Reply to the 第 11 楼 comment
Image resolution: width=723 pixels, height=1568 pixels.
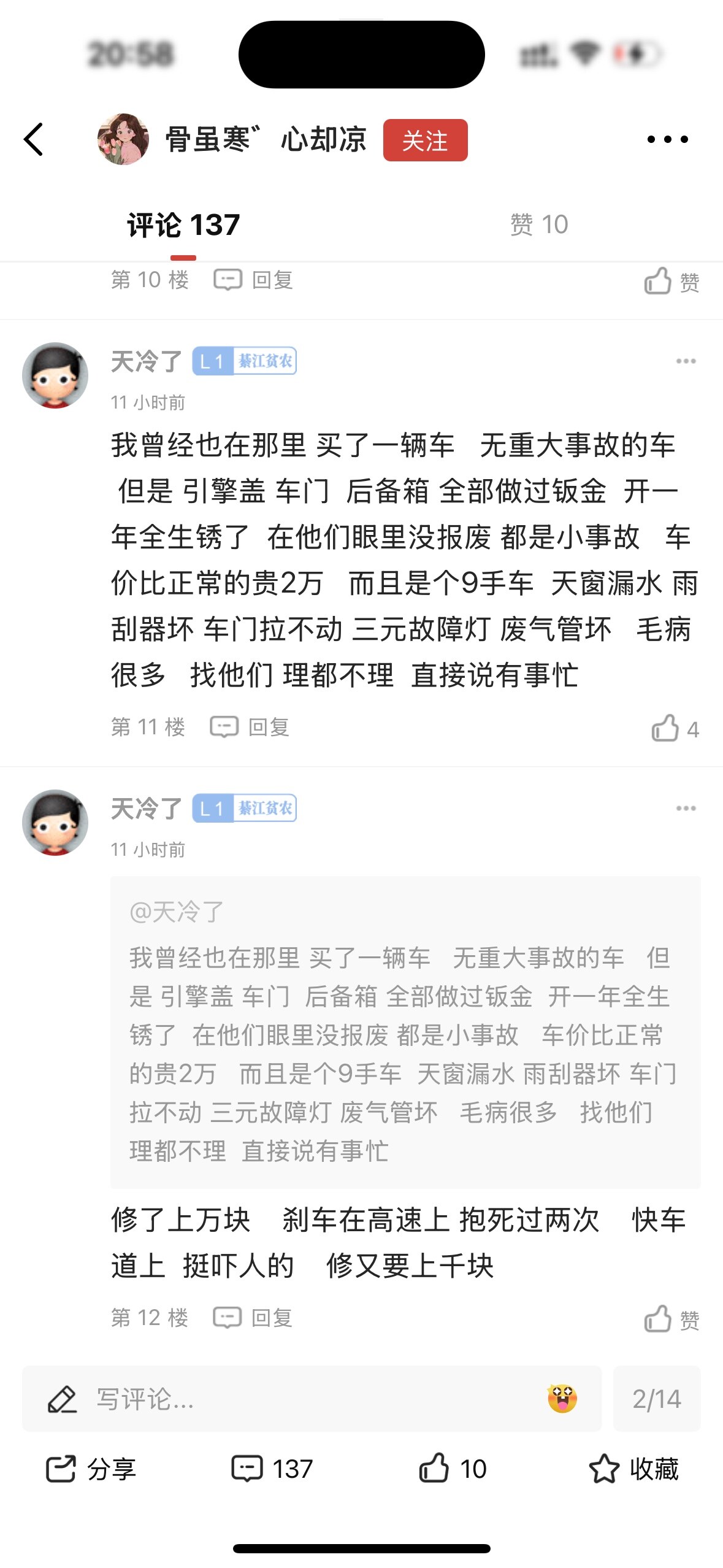coord(250,728)
